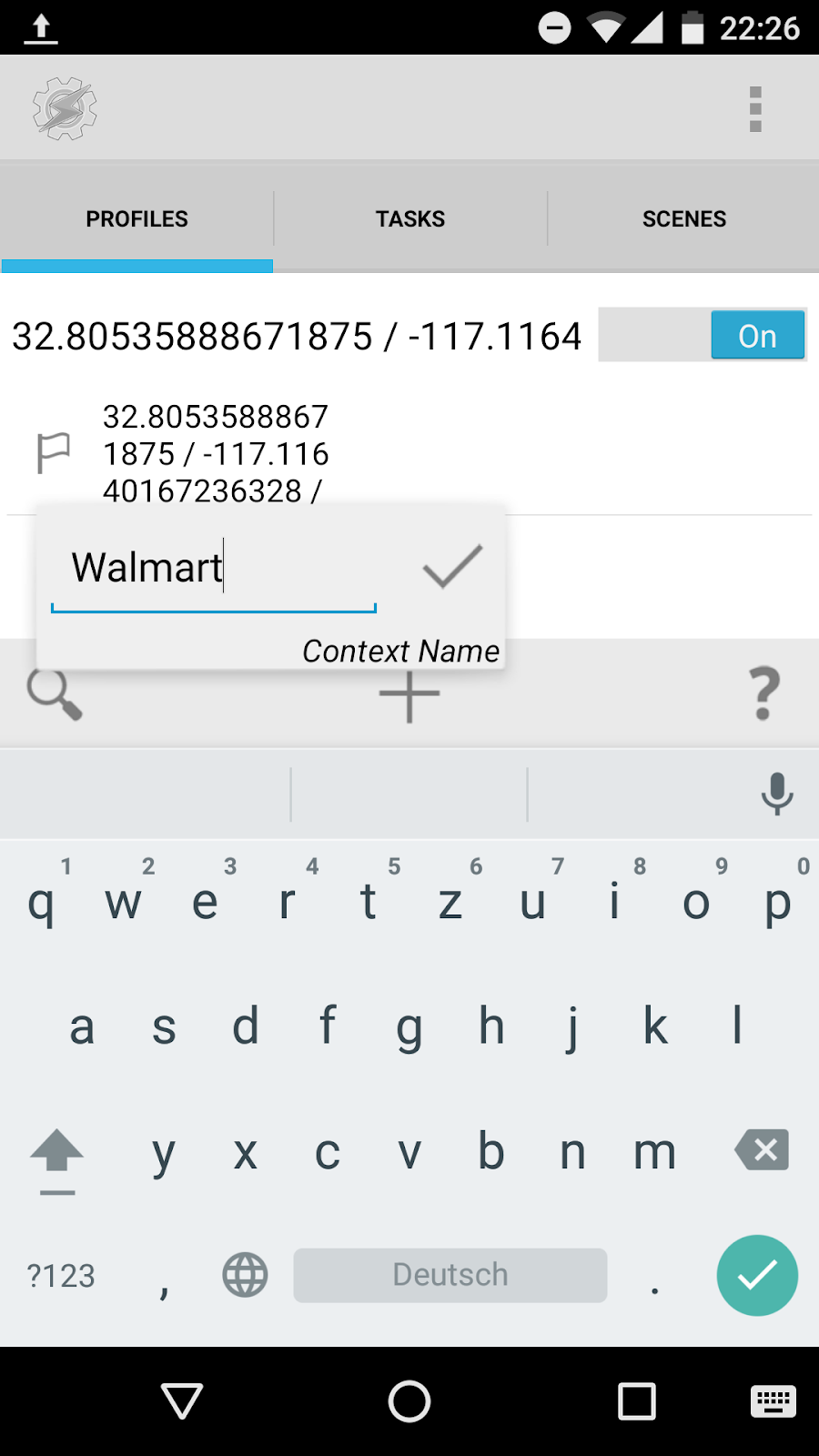Image resolution: width=819 pixels, height=1456 pixels.
Task: Open help with the question mark
Action: pyautogui.click(x=763, y=694)
